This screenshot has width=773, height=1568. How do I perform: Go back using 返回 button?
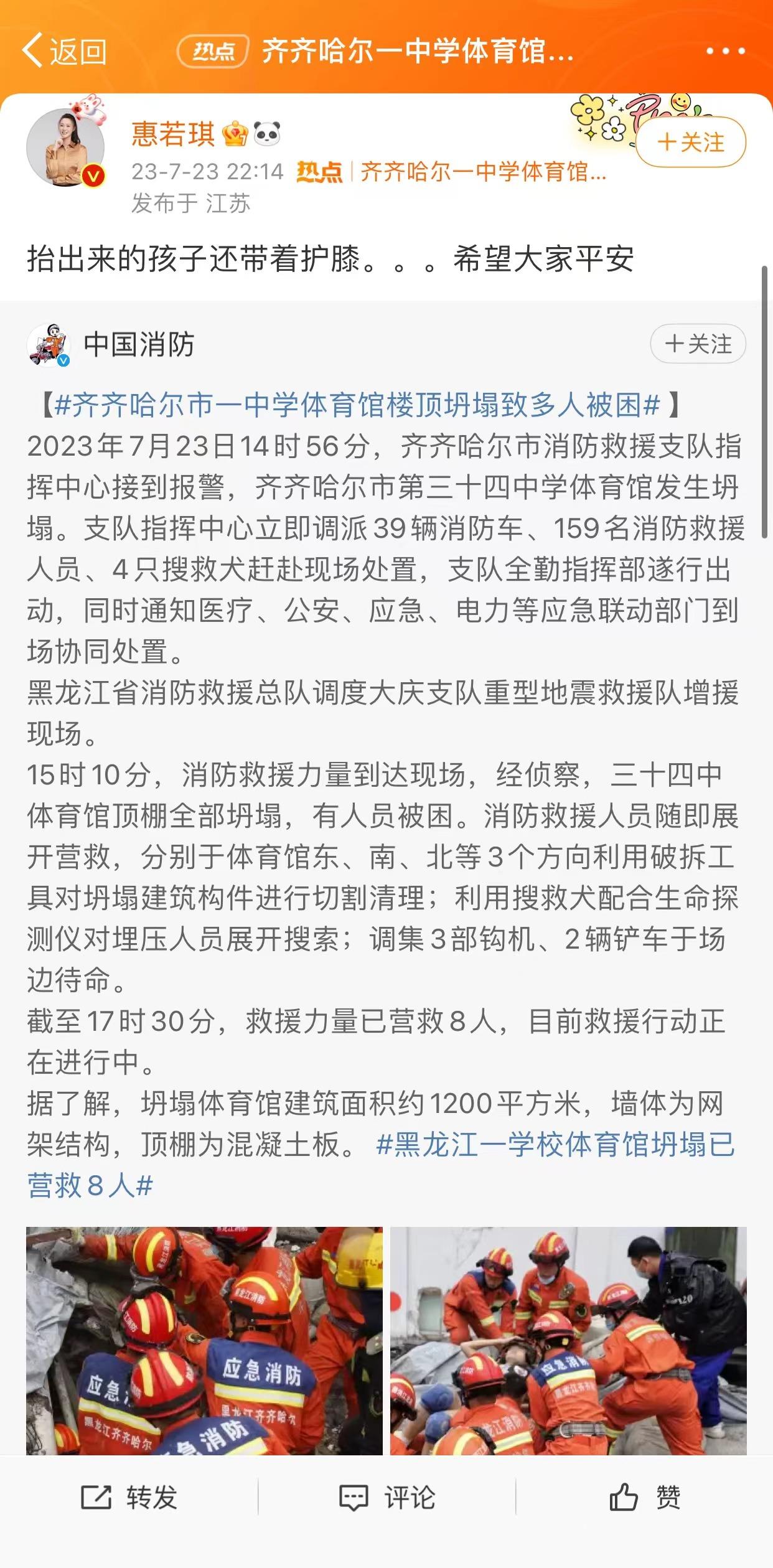tap(65, 51)
